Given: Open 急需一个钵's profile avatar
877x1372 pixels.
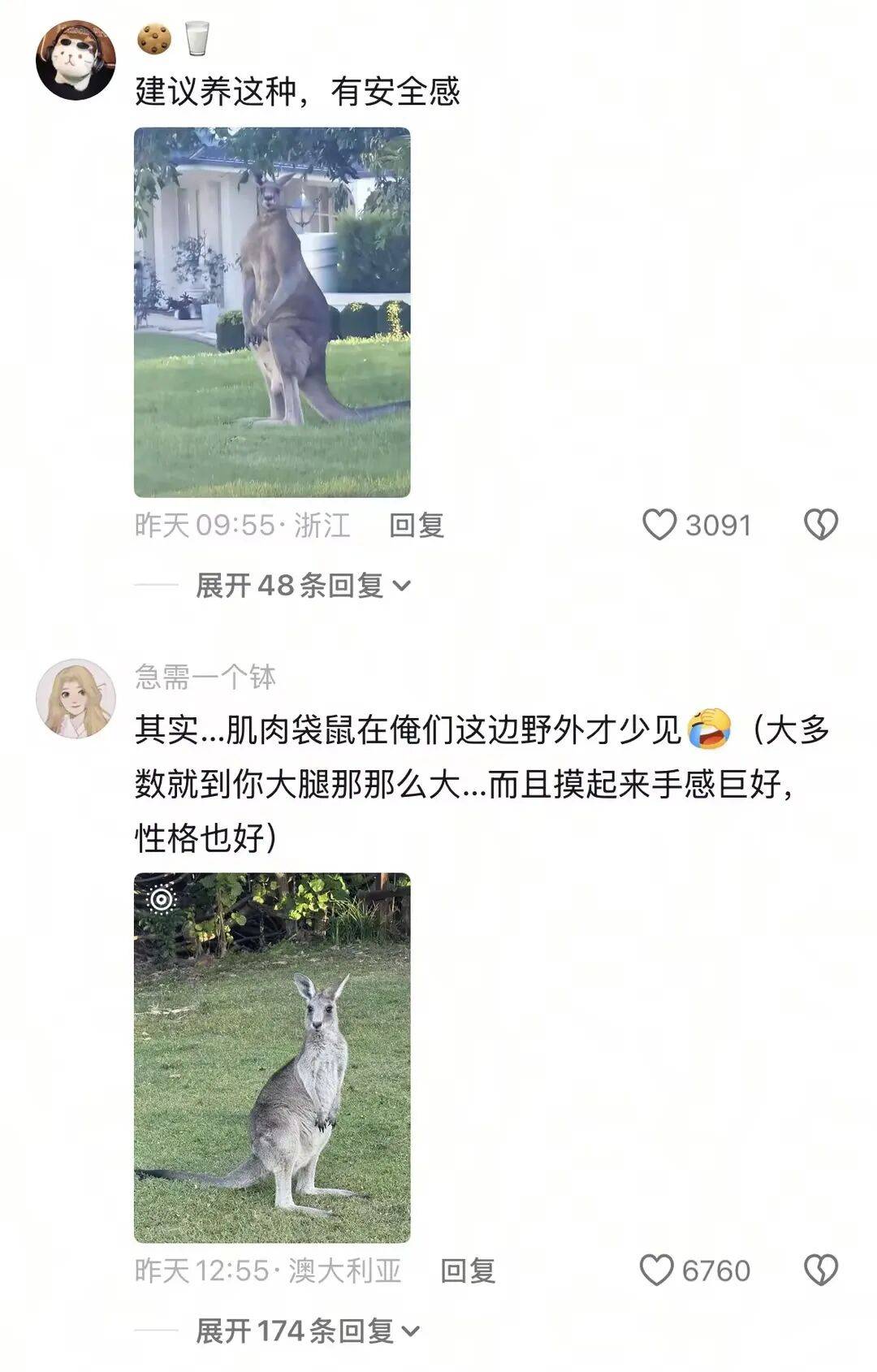Looking at the screenshot, I should [x=76, y=699].
